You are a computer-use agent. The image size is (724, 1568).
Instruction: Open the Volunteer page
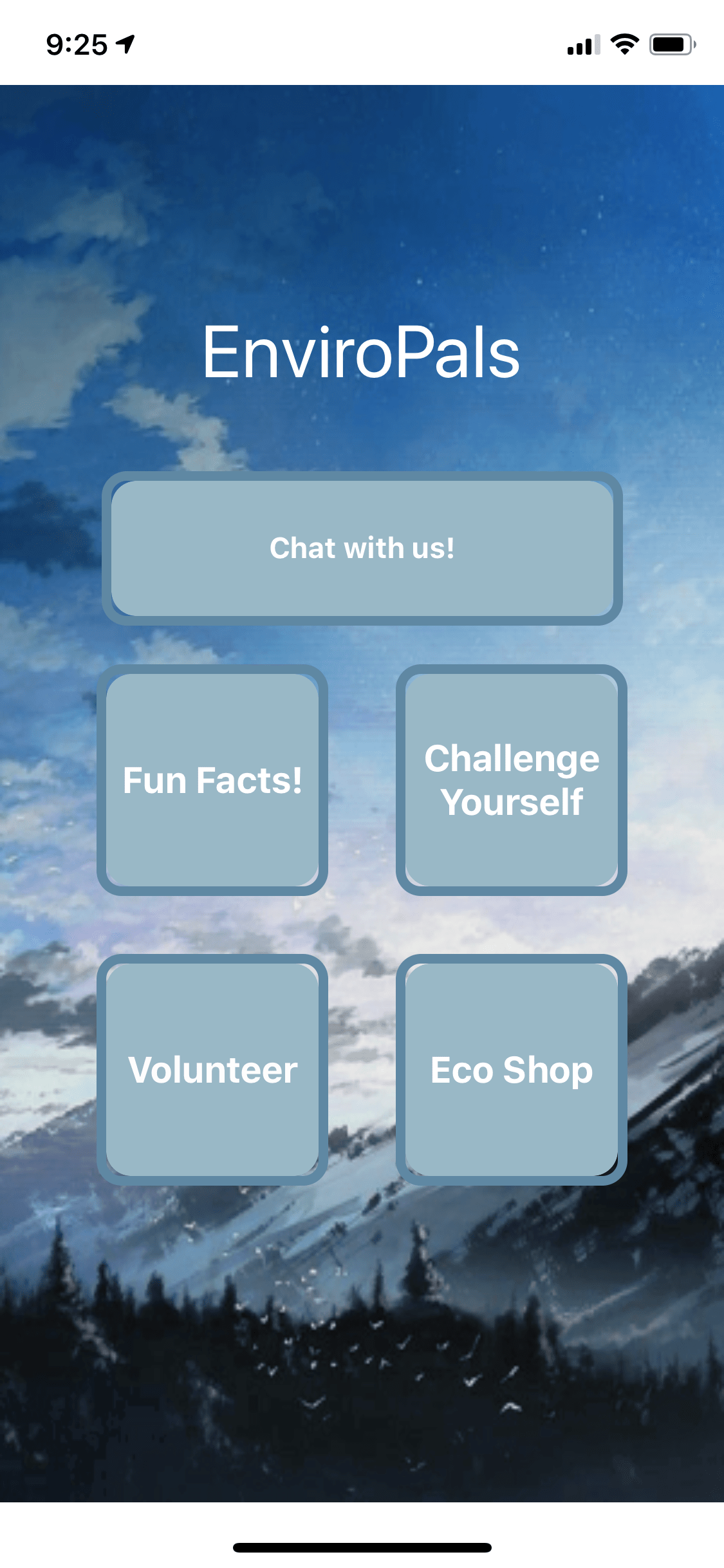point(214,1070)
